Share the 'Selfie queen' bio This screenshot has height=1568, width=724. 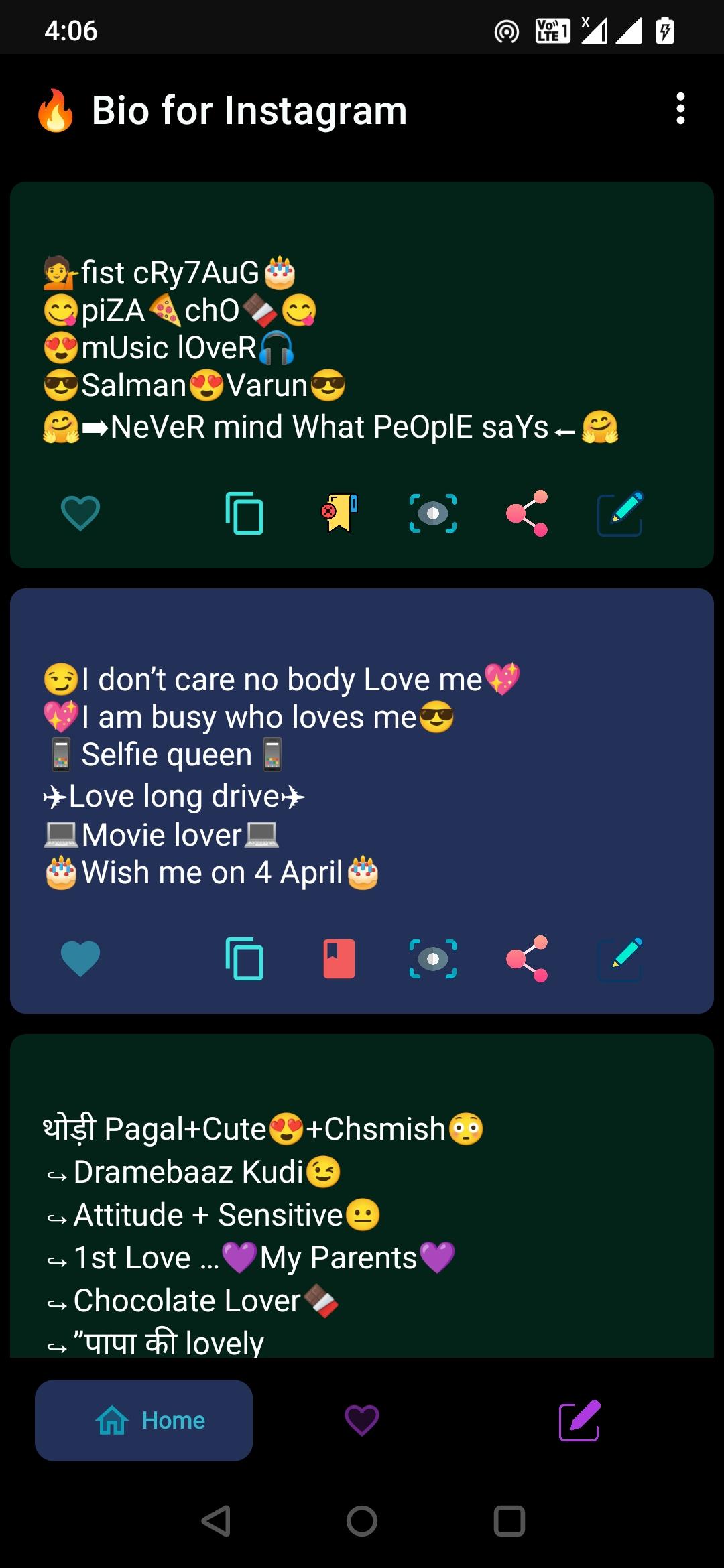pyautogui.click(x=527, y=959)
